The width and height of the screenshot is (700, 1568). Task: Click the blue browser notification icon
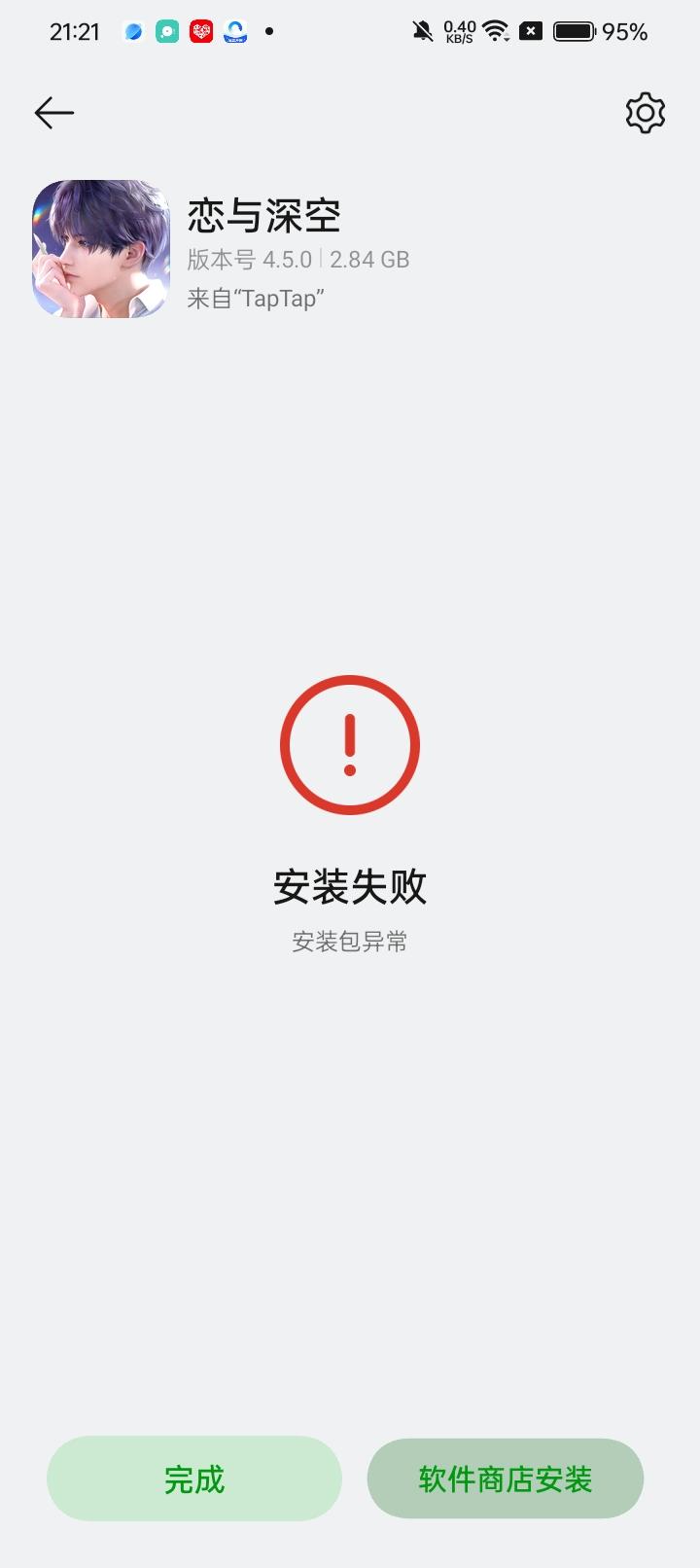click(x=133, y=31)
